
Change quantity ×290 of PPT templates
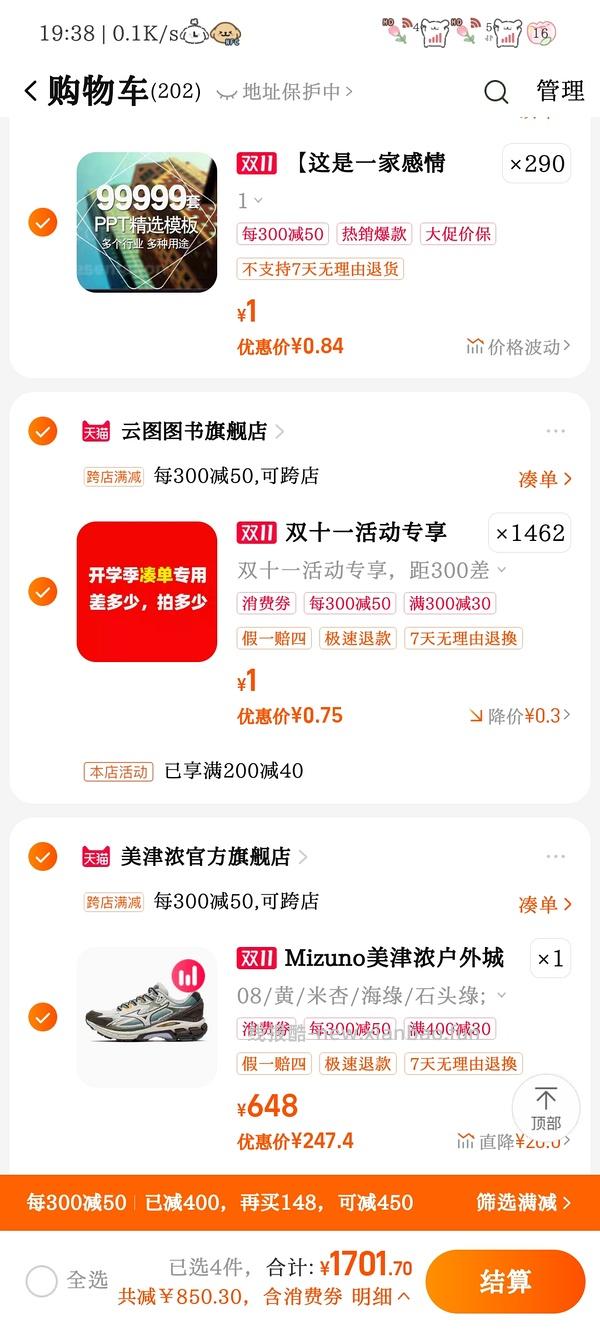pyautogui.click(x=537, y=164)
